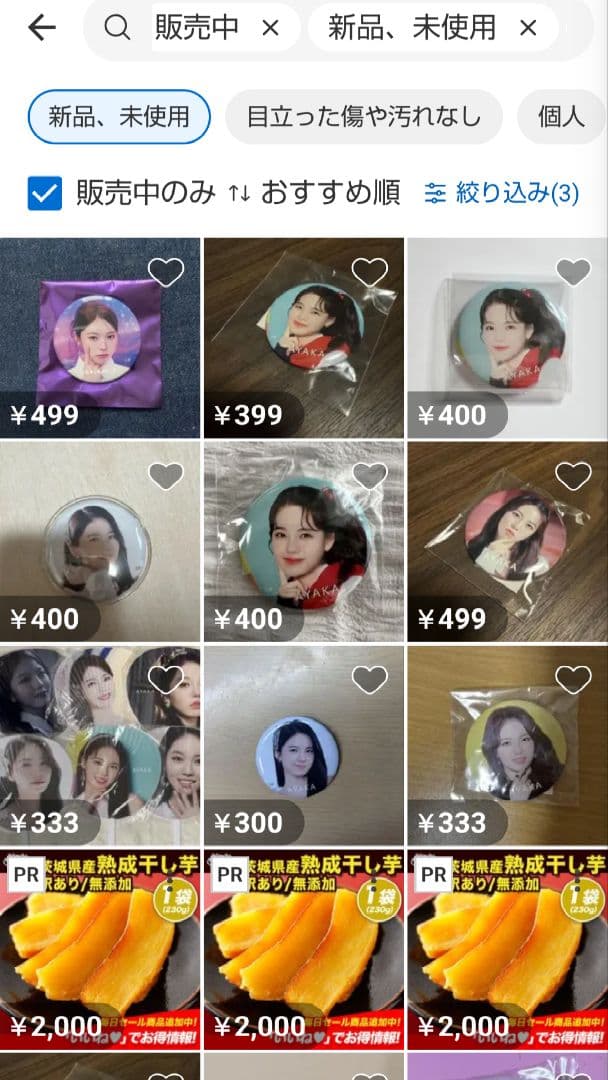Open the ¥333 multi-badge set listing

pos(99,746)
